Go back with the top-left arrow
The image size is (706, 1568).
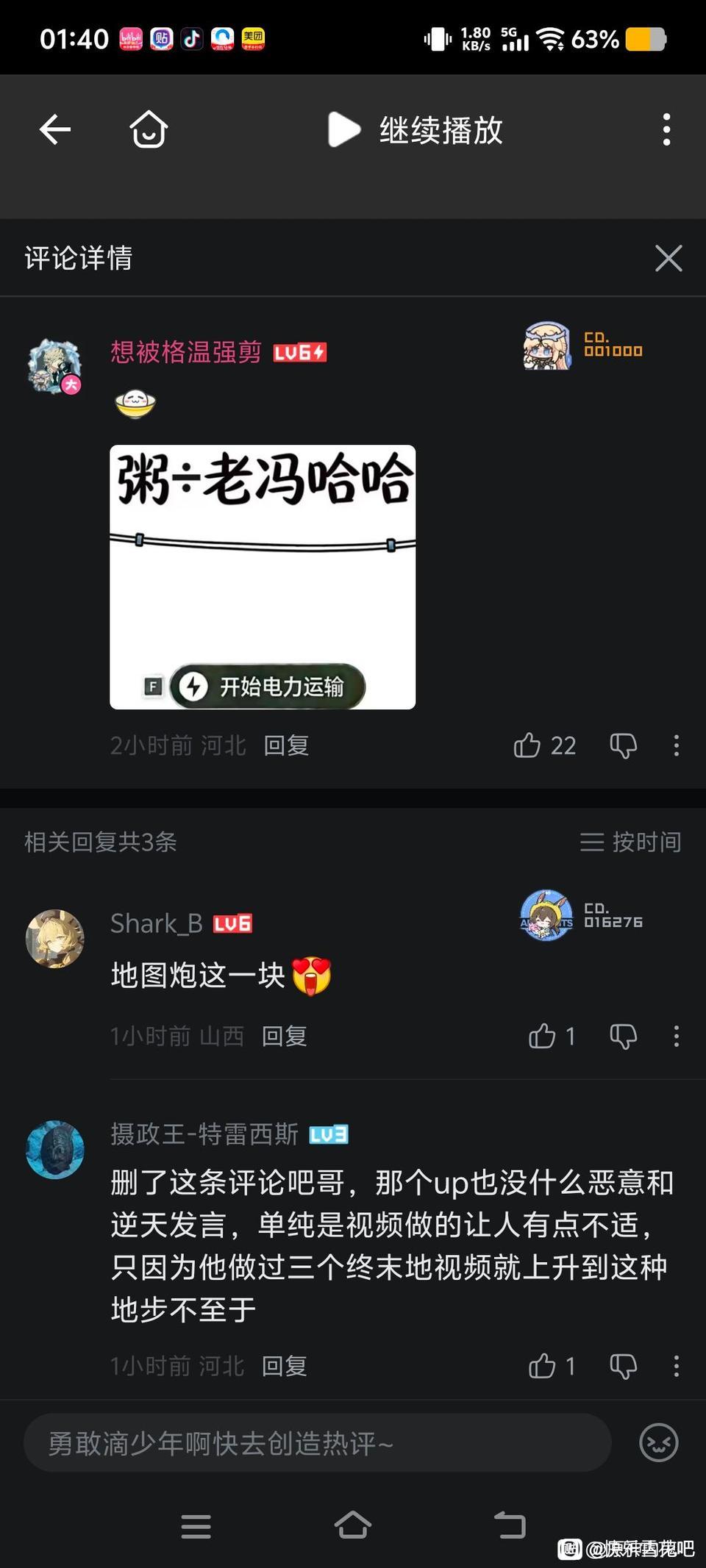pos(55,130)
